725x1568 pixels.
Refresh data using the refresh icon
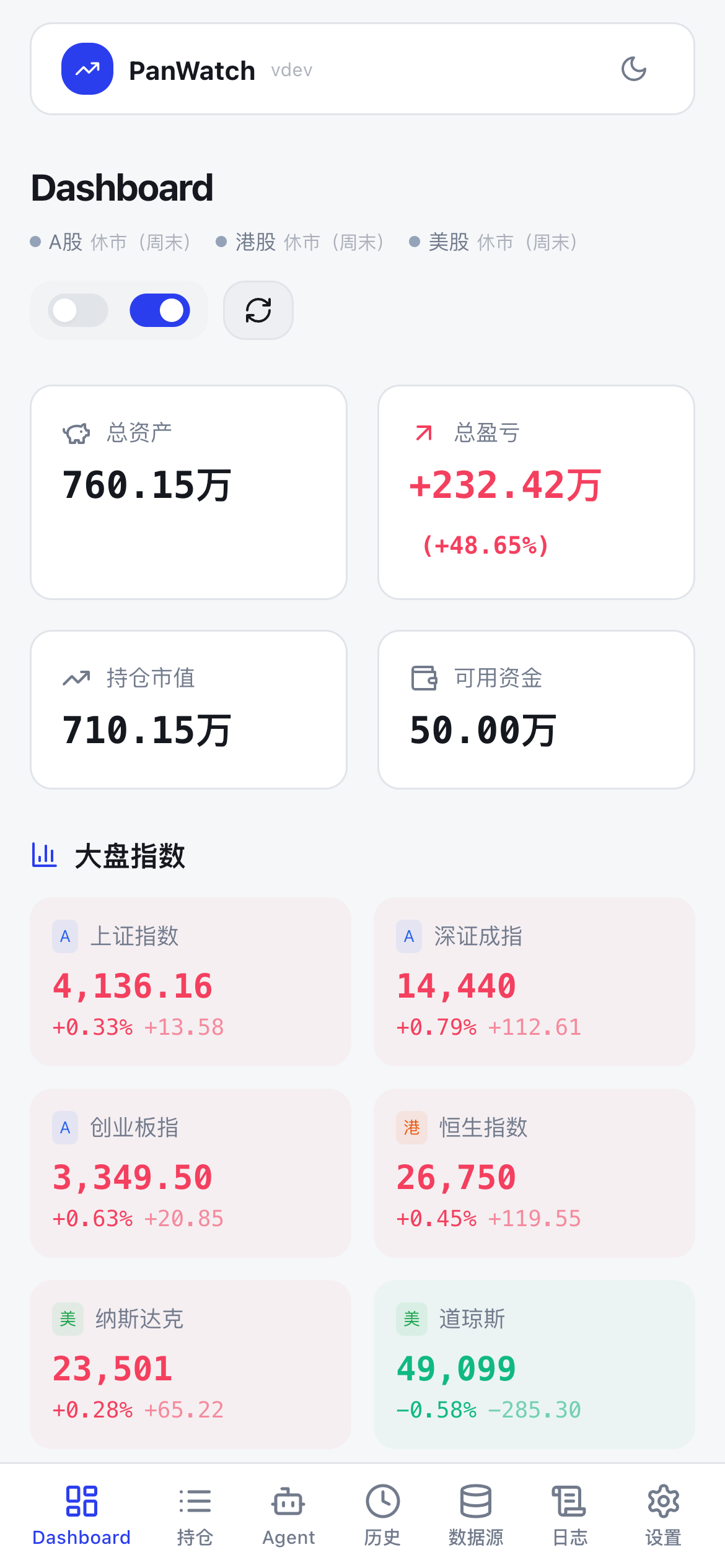tap(258, 310)
